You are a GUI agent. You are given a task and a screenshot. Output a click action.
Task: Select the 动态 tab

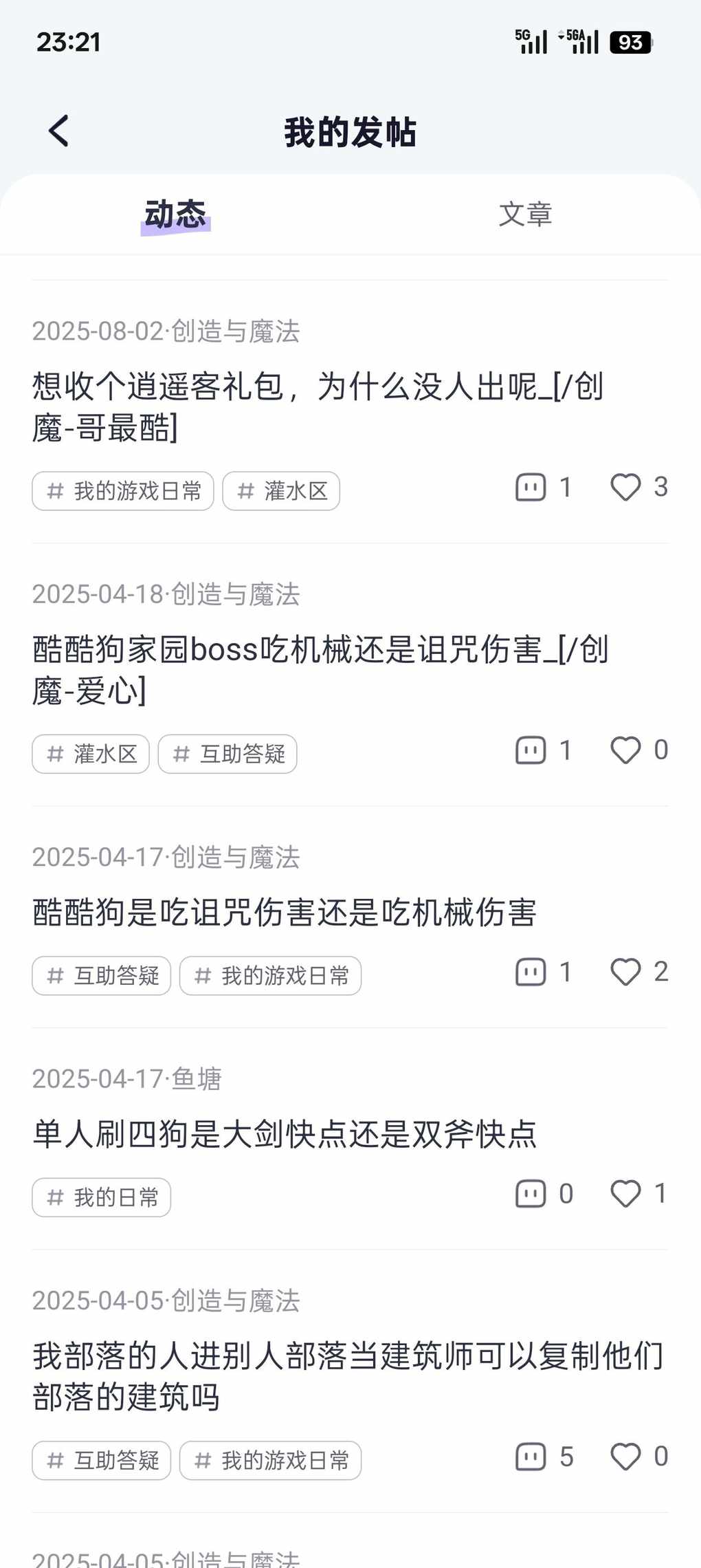click(x=175, y=215)
